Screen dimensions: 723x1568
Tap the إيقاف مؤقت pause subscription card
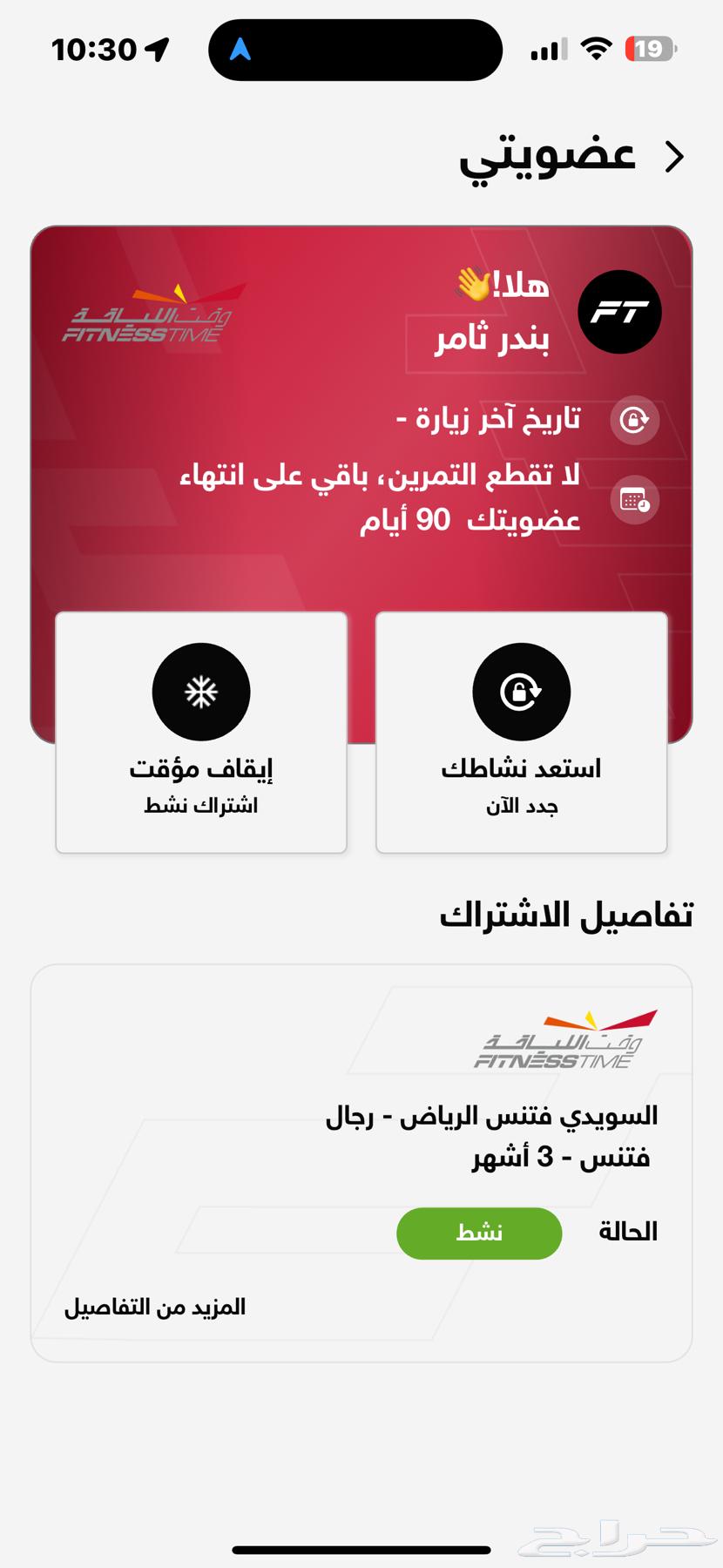(x=200, y=732)
